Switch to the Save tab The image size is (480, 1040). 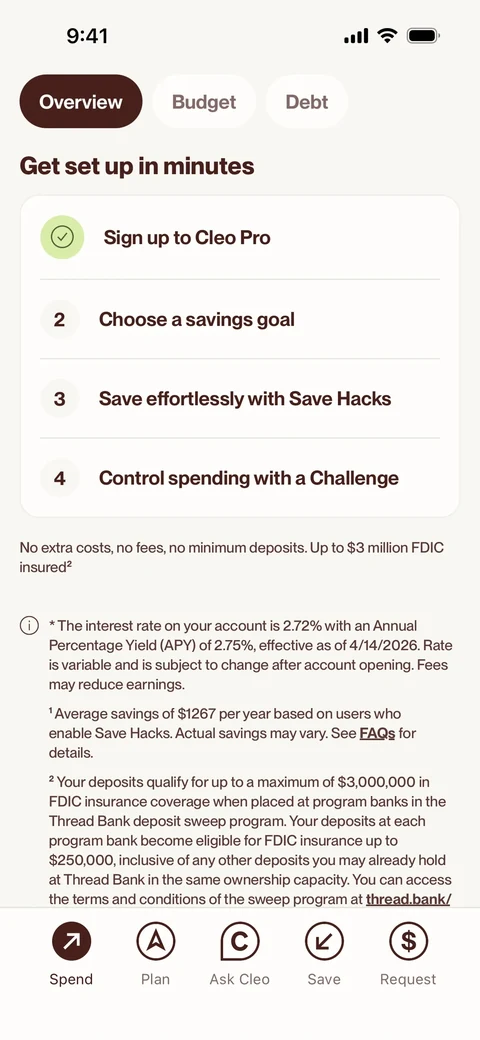point(324,954)
